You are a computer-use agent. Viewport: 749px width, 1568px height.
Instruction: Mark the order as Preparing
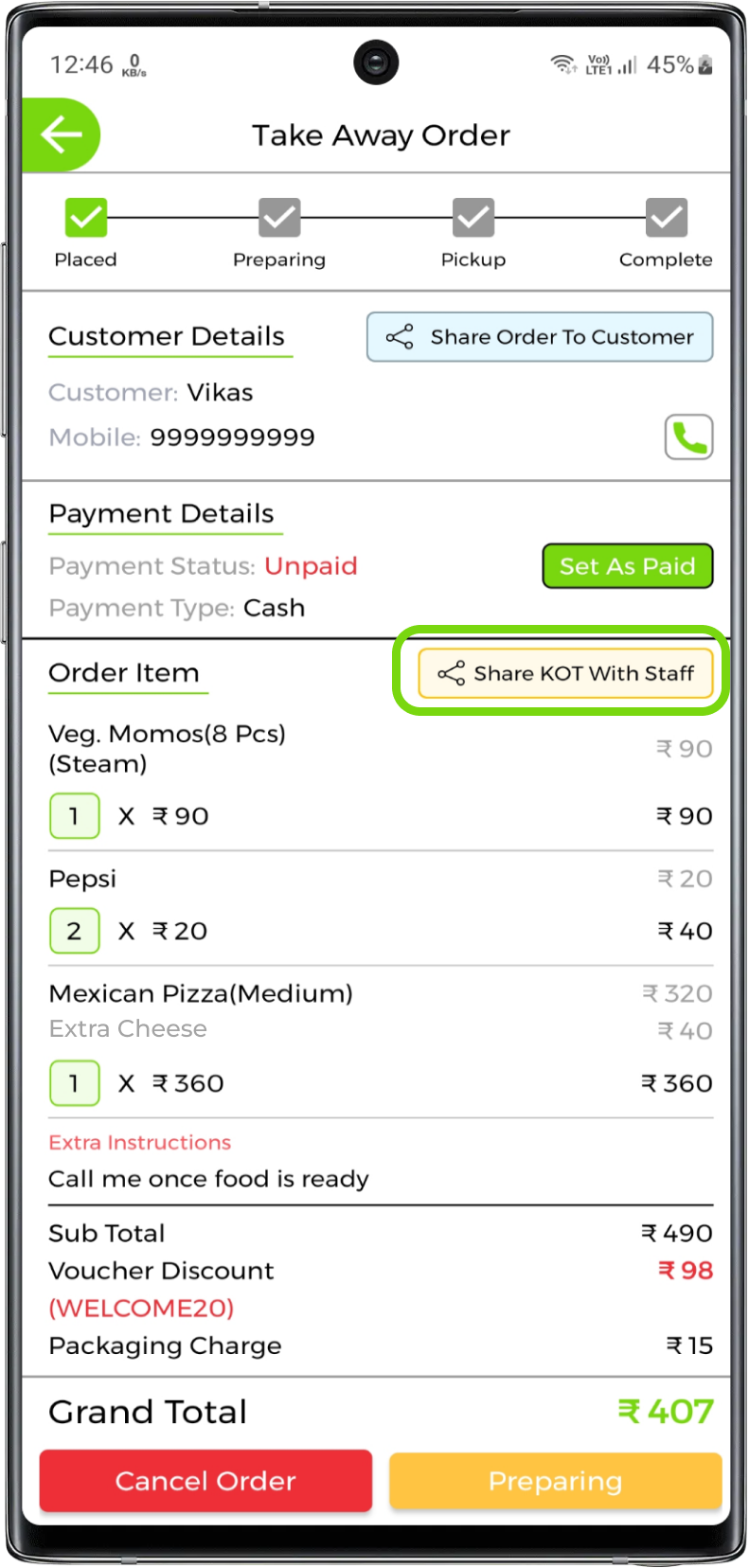tap(555, 1481)
